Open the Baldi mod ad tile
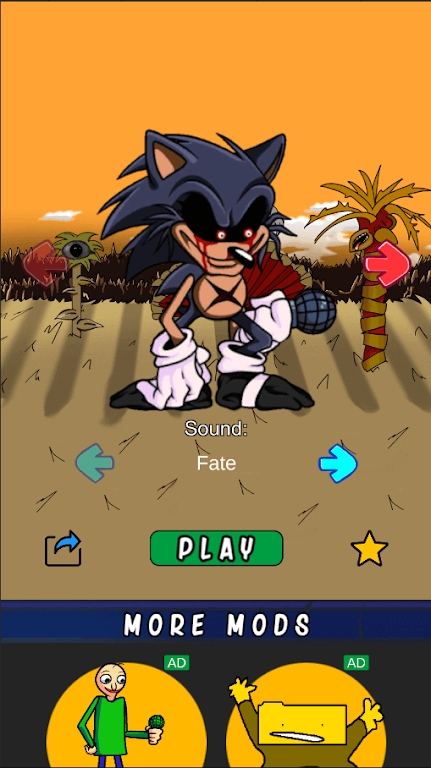431x768 pixels. pyautogui.click(x=126, y=713)
